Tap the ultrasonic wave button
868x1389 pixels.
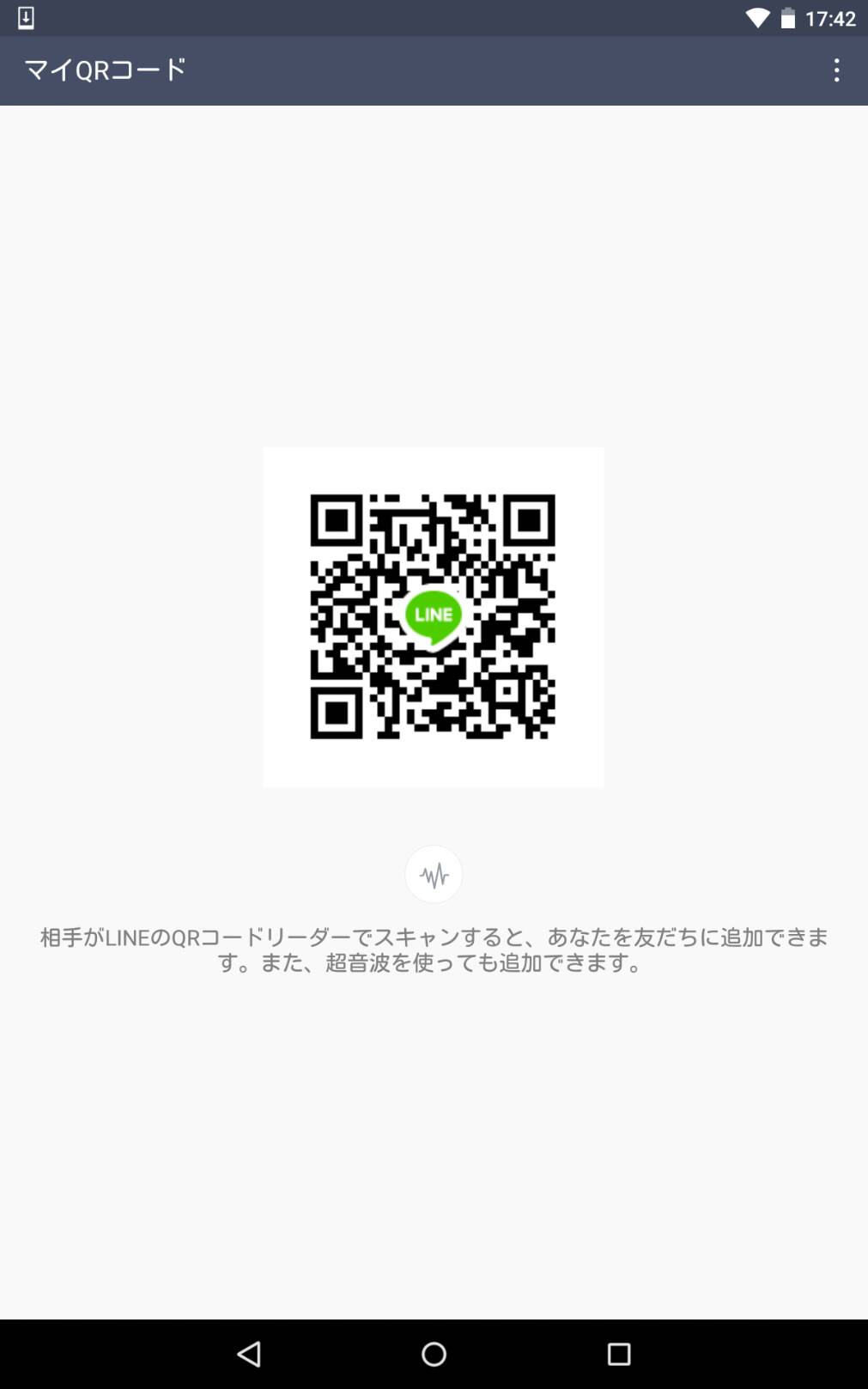434,875
